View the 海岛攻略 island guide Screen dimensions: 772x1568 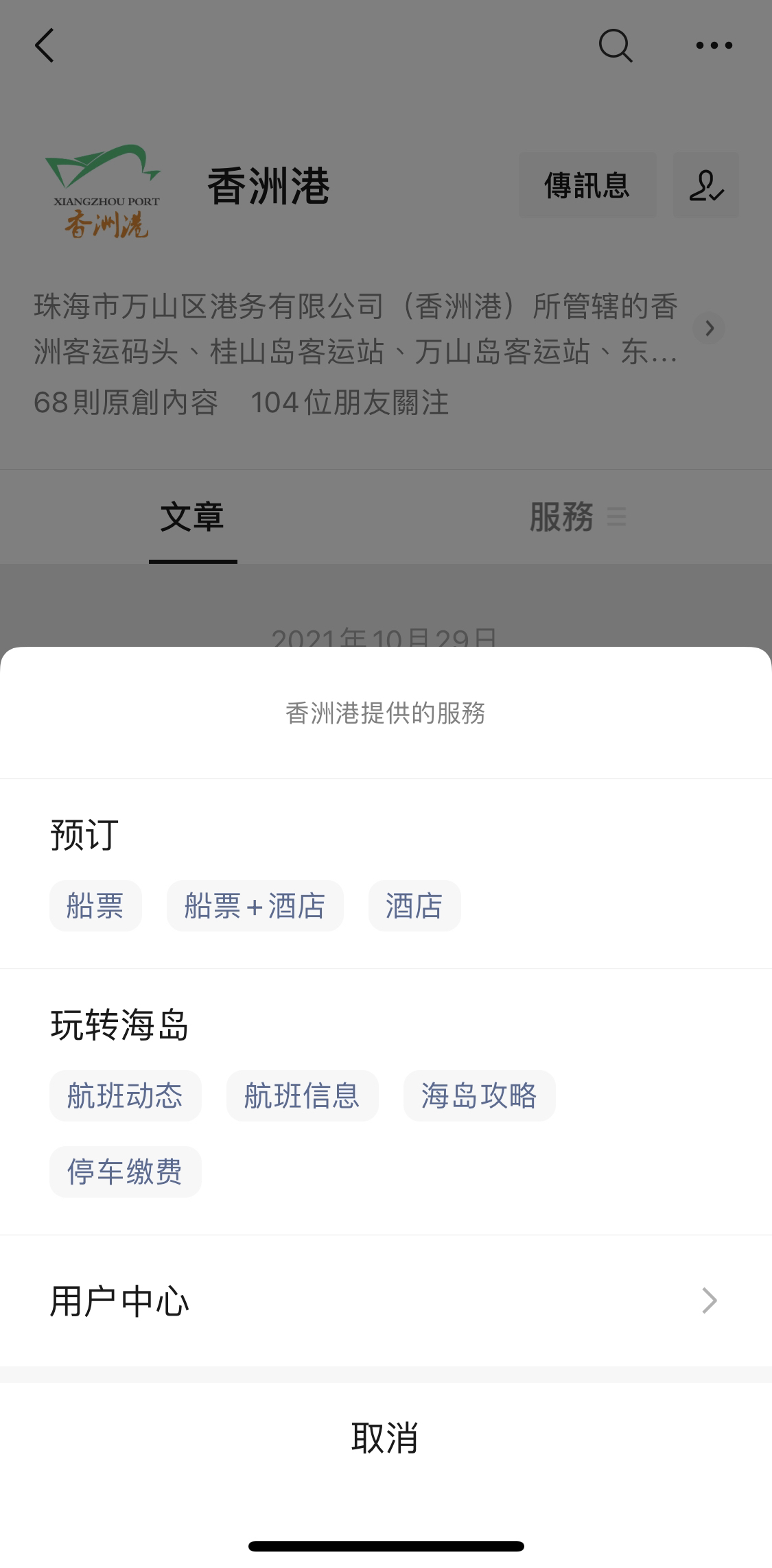[x=479, y=1095]
